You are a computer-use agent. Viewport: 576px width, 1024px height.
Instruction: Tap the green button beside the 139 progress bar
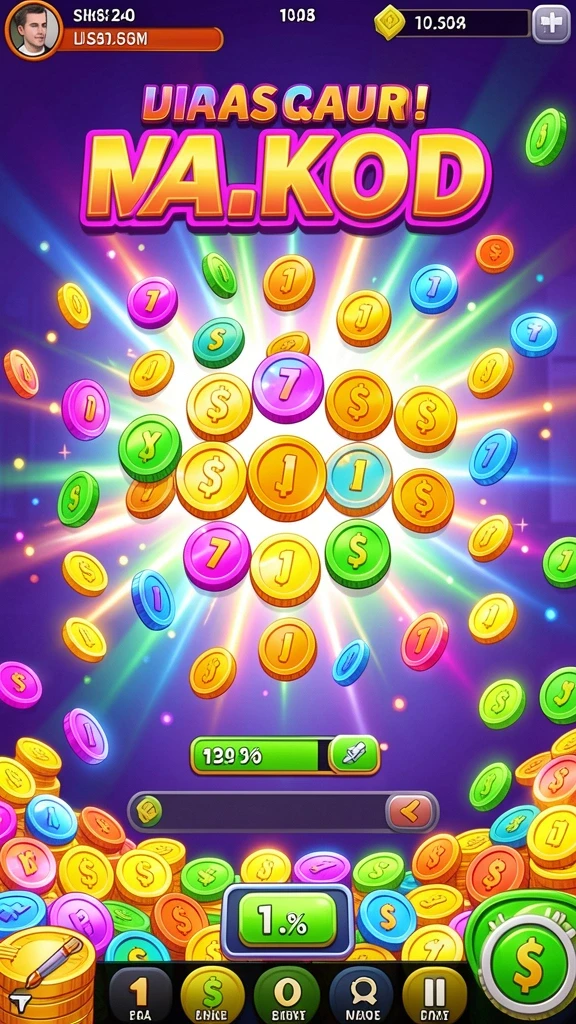[x=355, y=756]
